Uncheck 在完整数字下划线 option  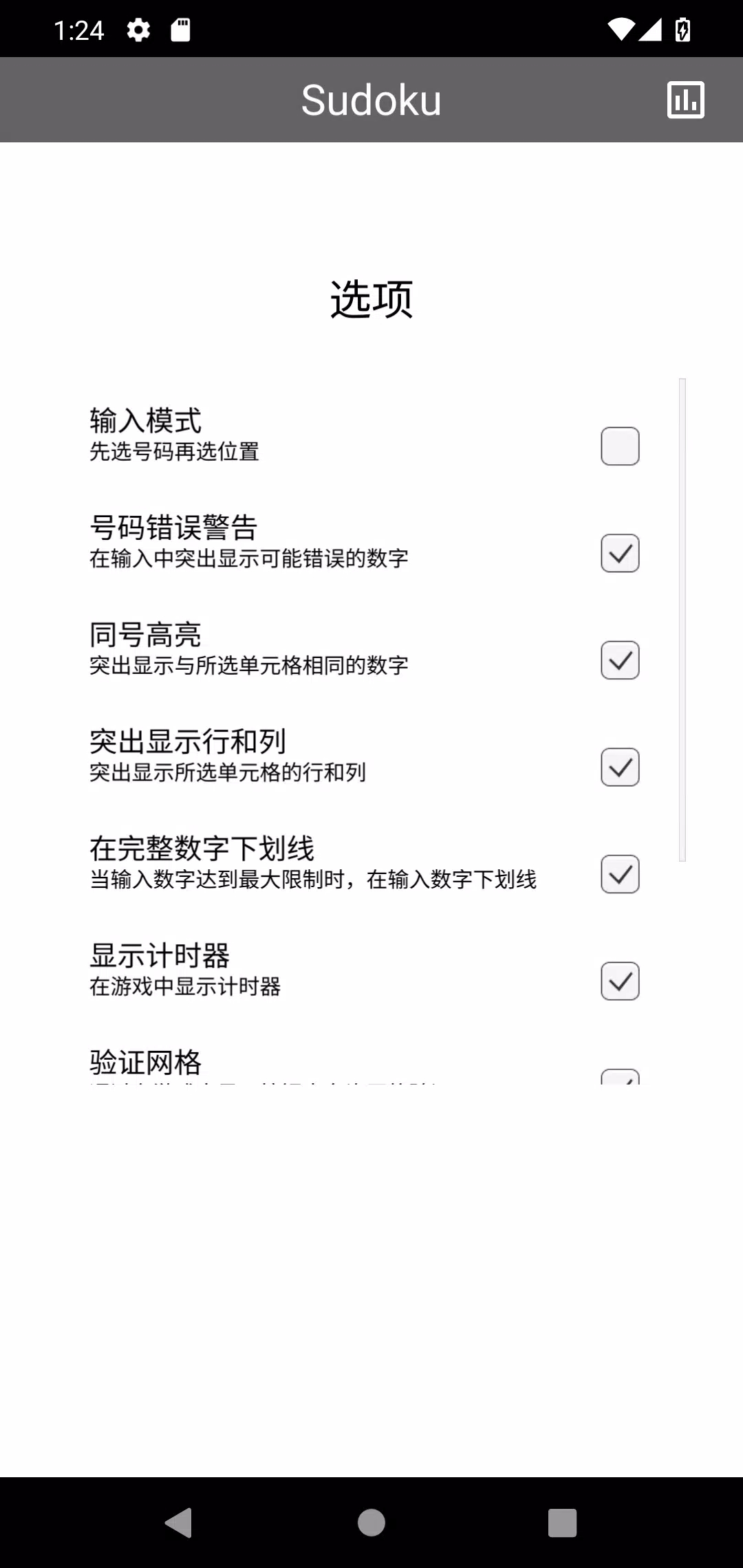(620, 874)
